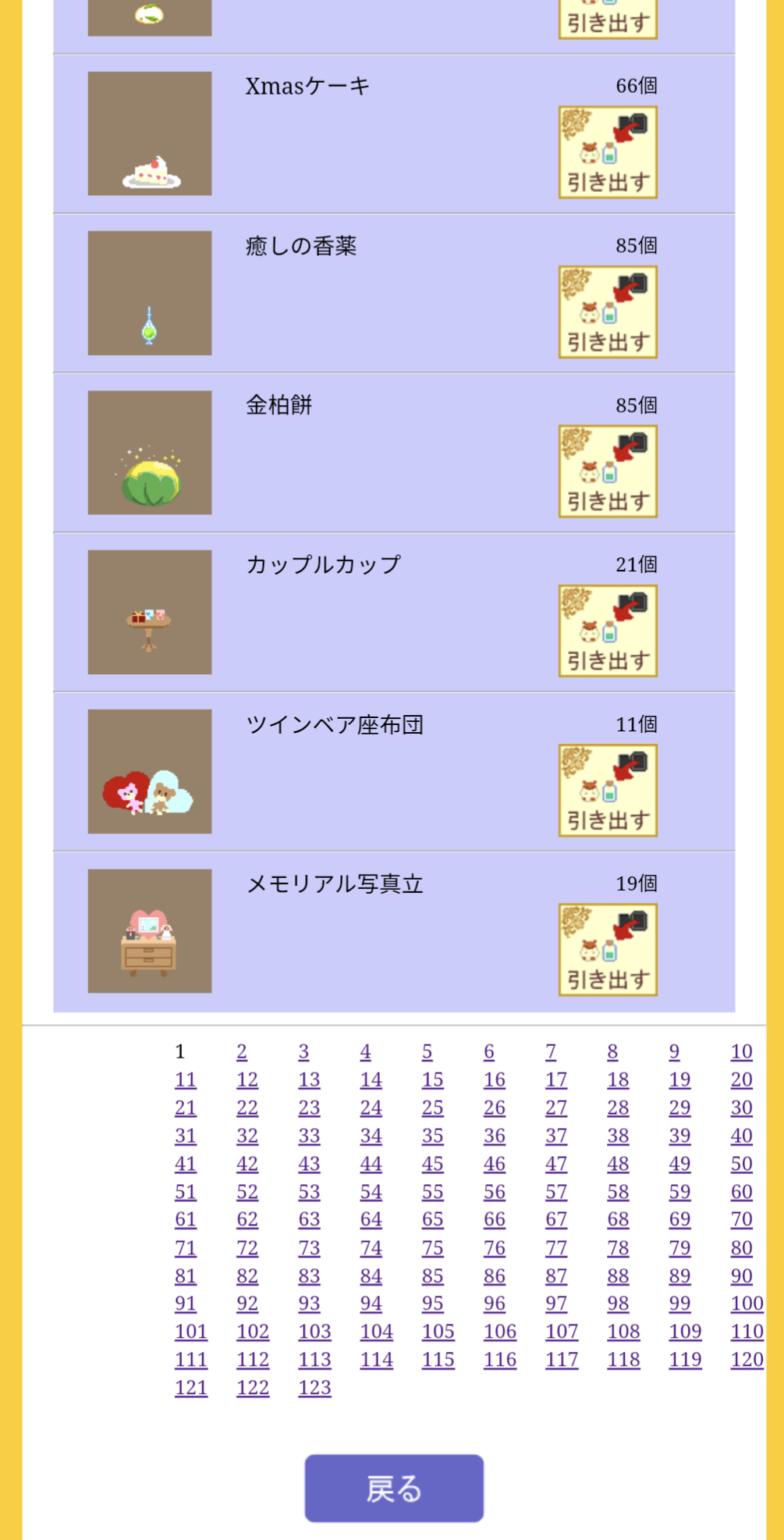The width and height of the screenshot is (784, 1540).
Task: Withdraw the 金柏餅 item
Action: tap(608, 471)
